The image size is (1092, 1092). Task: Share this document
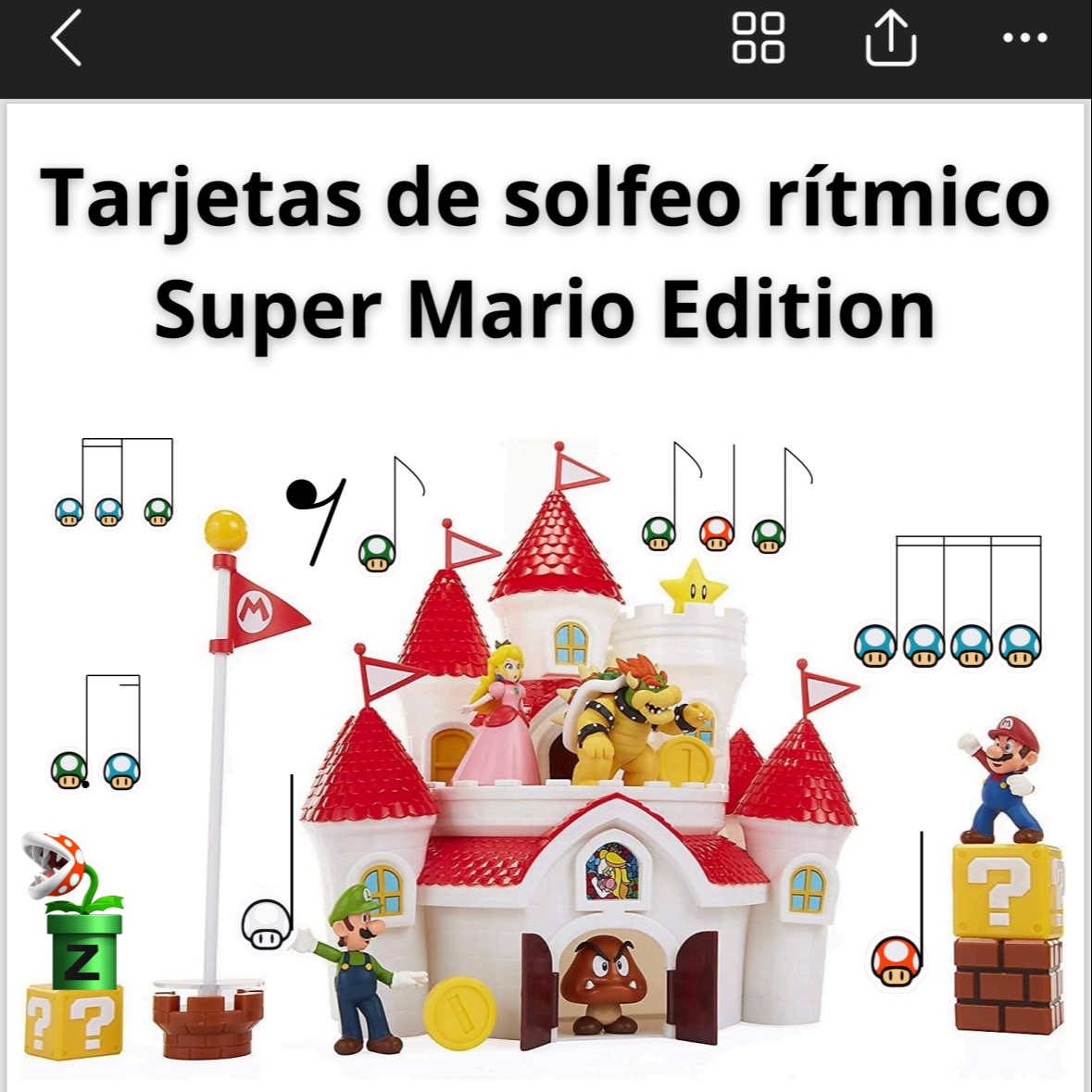890,38
